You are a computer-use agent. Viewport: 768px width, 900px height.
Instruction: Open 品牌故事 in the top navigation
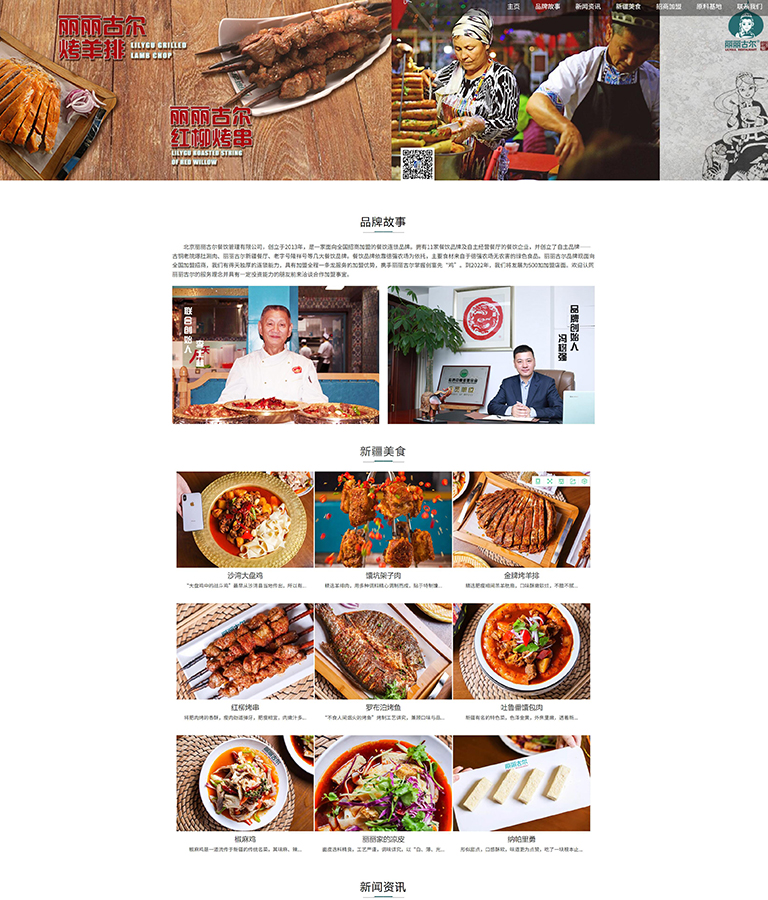tap(547, 6)
